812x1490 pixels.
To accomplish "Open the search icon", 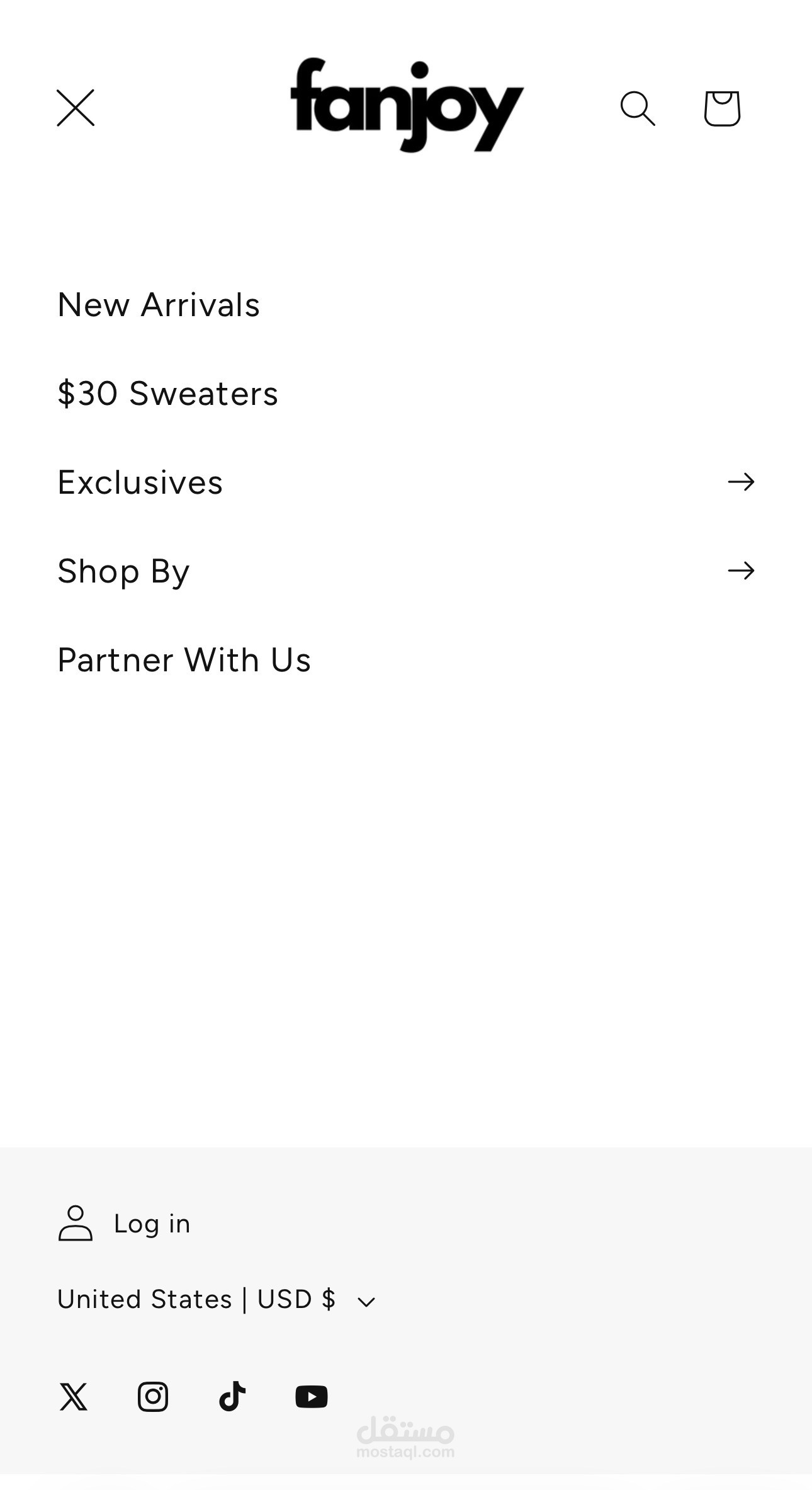I will click(x=637, y=108).
